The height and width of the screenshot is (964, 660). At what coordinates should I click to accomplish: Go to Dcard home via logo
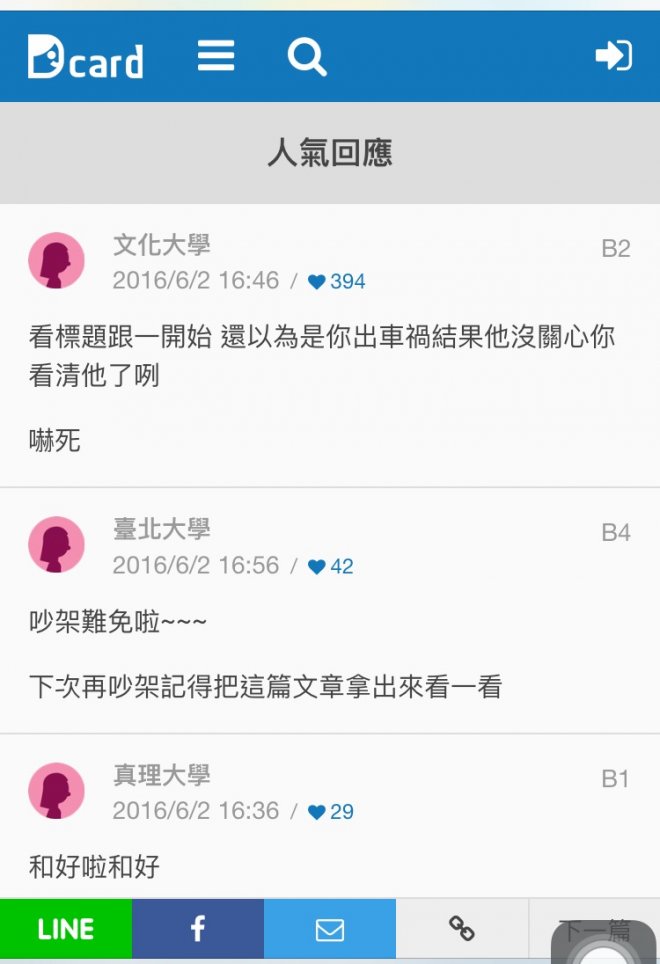point(86,58)
